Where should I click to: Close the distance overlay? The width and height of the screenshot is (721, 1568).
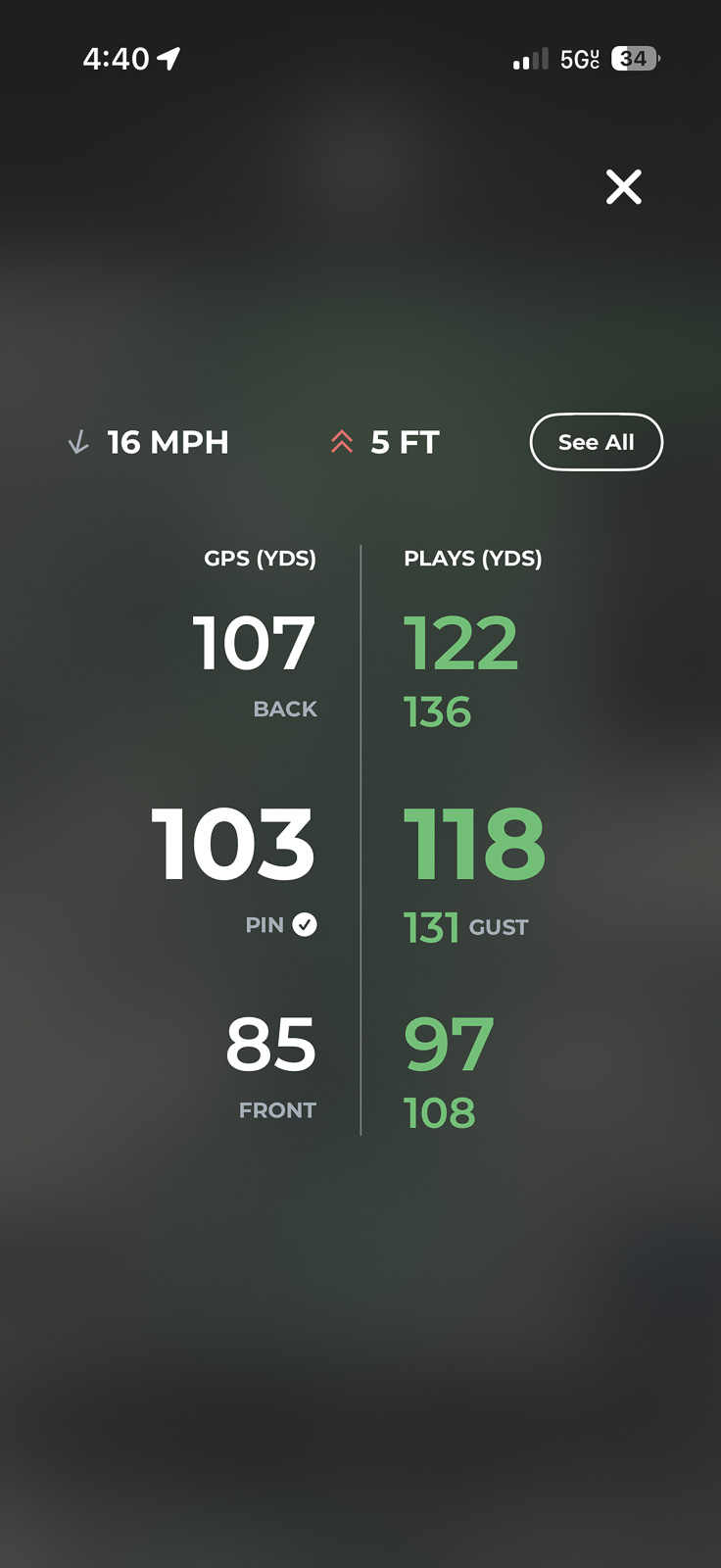pyautogui.click(x=623, y=186)
